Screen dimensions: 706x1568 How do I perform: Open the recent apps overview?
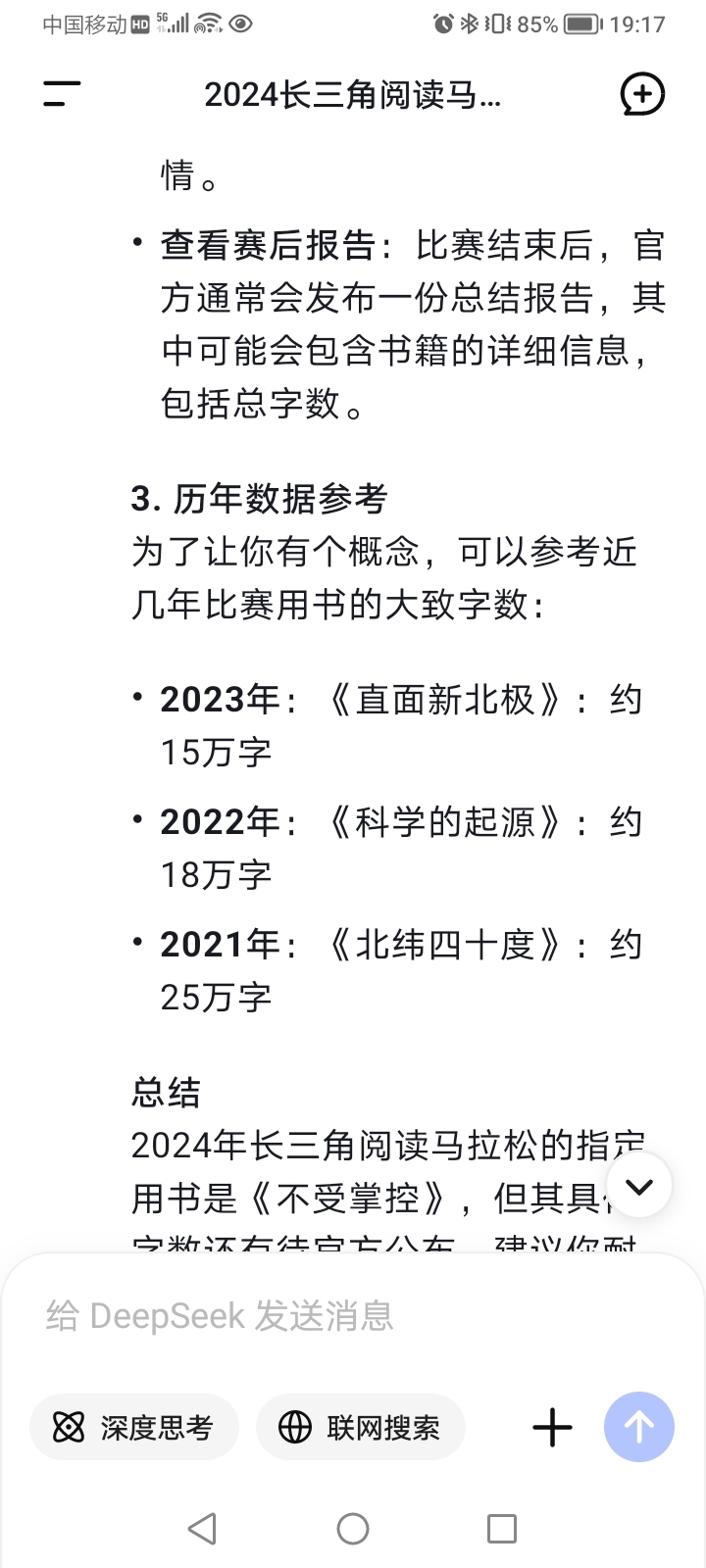502,1528
